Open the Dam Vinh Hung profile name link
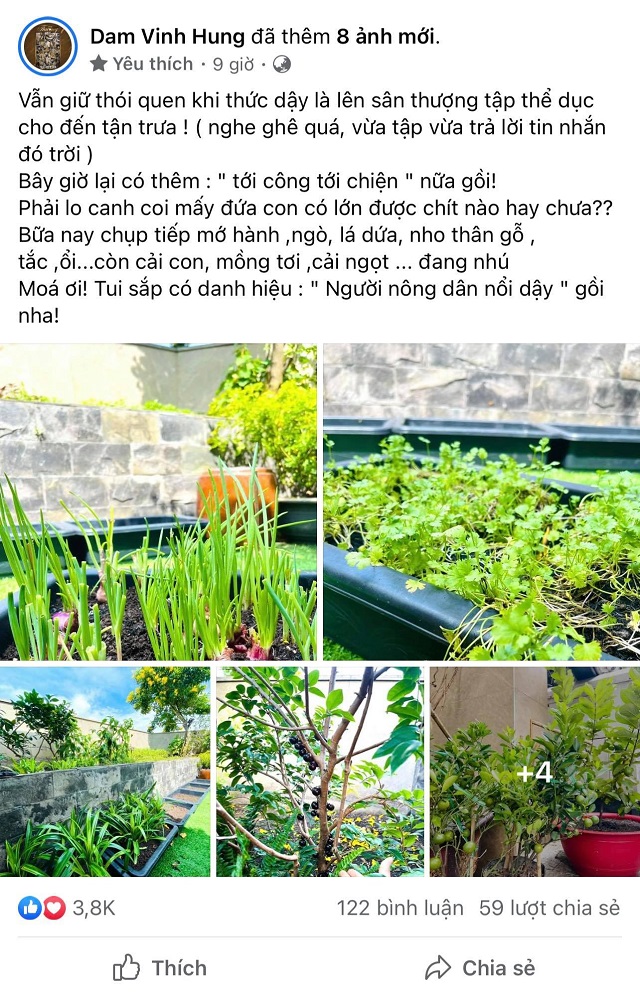640x994 pixels. point(167,37)
